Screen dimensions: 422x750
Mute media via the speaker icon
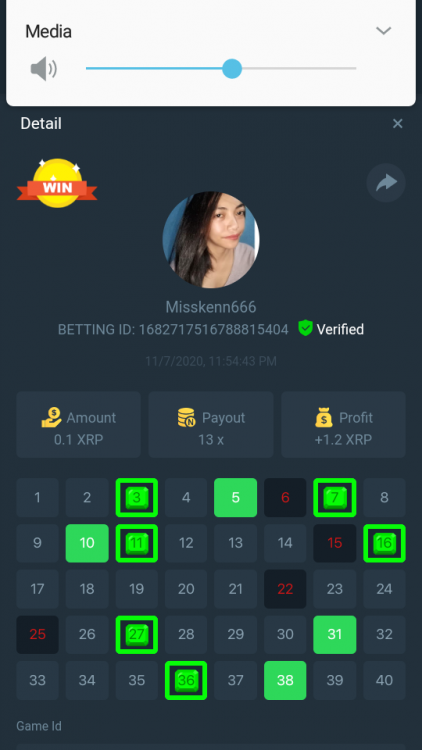coord(44,69)
